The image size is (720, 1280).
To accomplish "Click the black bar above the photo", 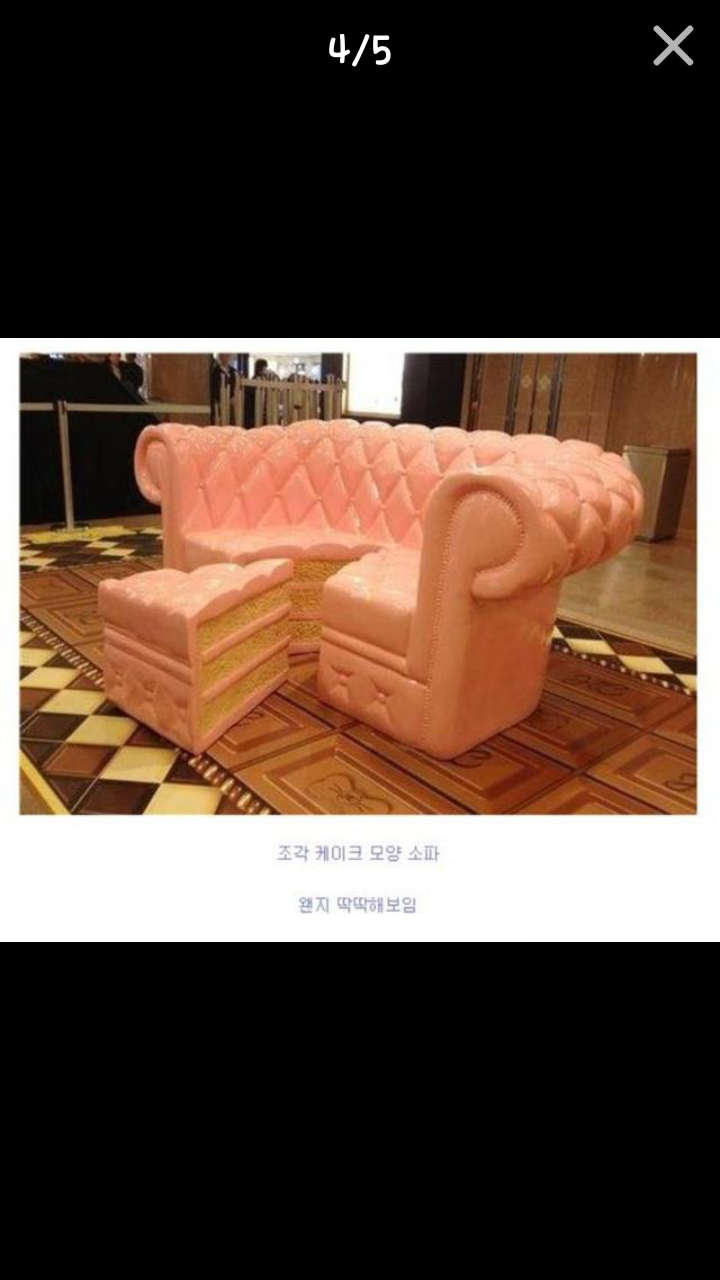I will (x=360, y=220).
